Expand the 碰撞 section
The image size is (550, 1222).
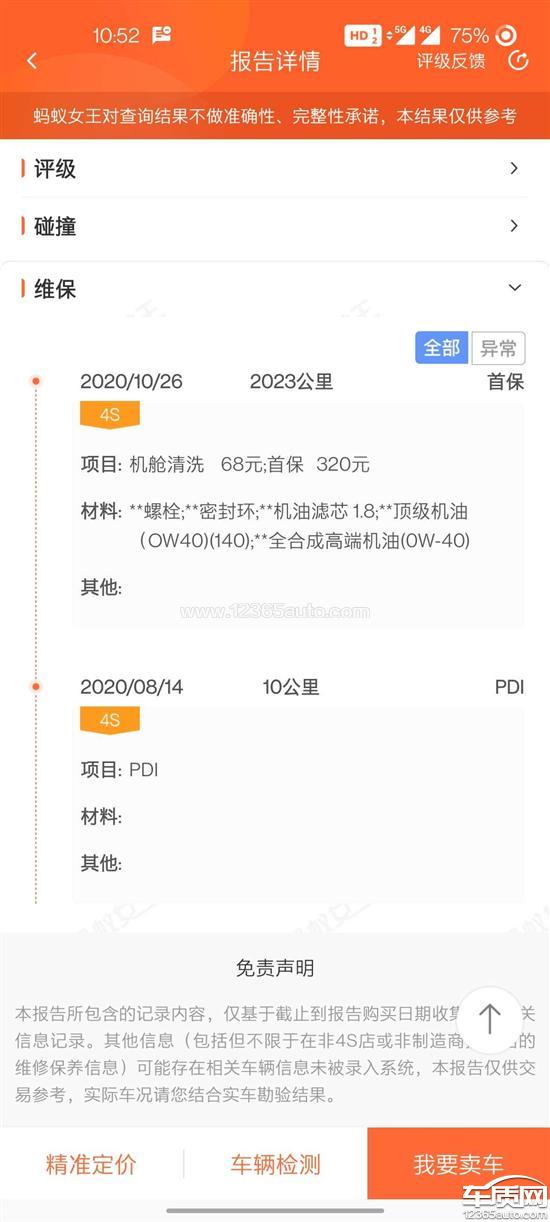pos(275,226)
